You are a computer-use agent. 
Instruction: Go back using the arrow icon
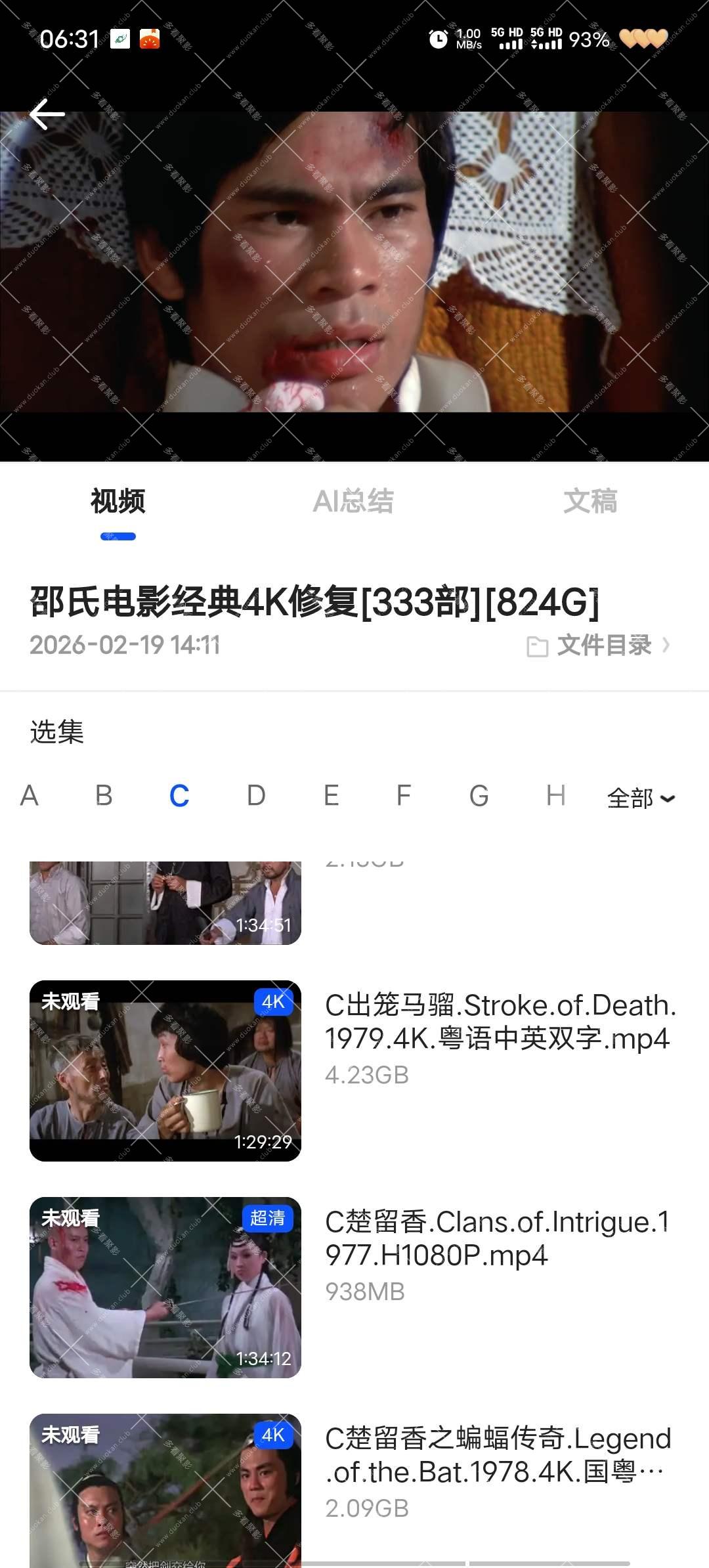pos(47,115)
